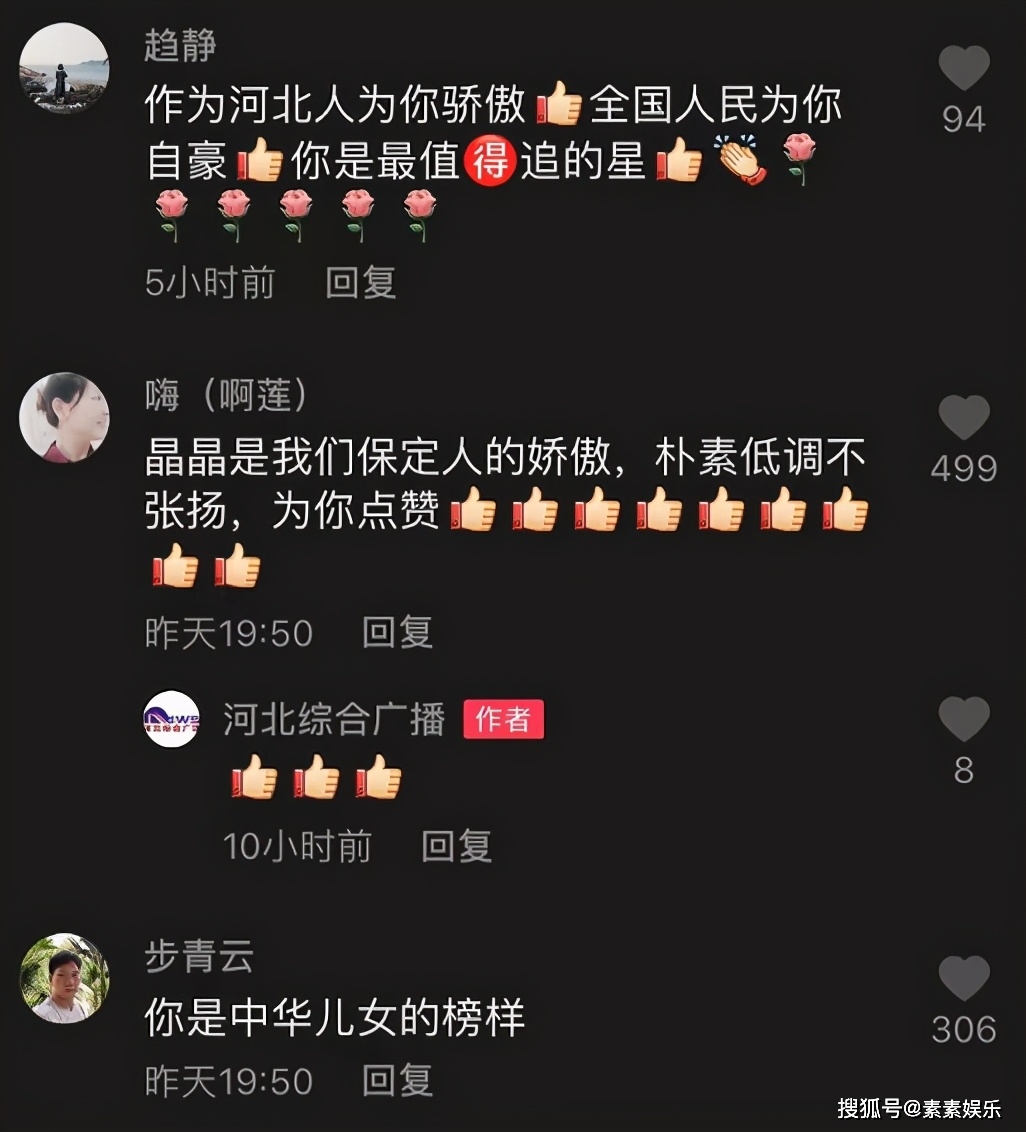Like 嗨（啊莲）'s comment
The image size is (1026, 1132).
964,418
